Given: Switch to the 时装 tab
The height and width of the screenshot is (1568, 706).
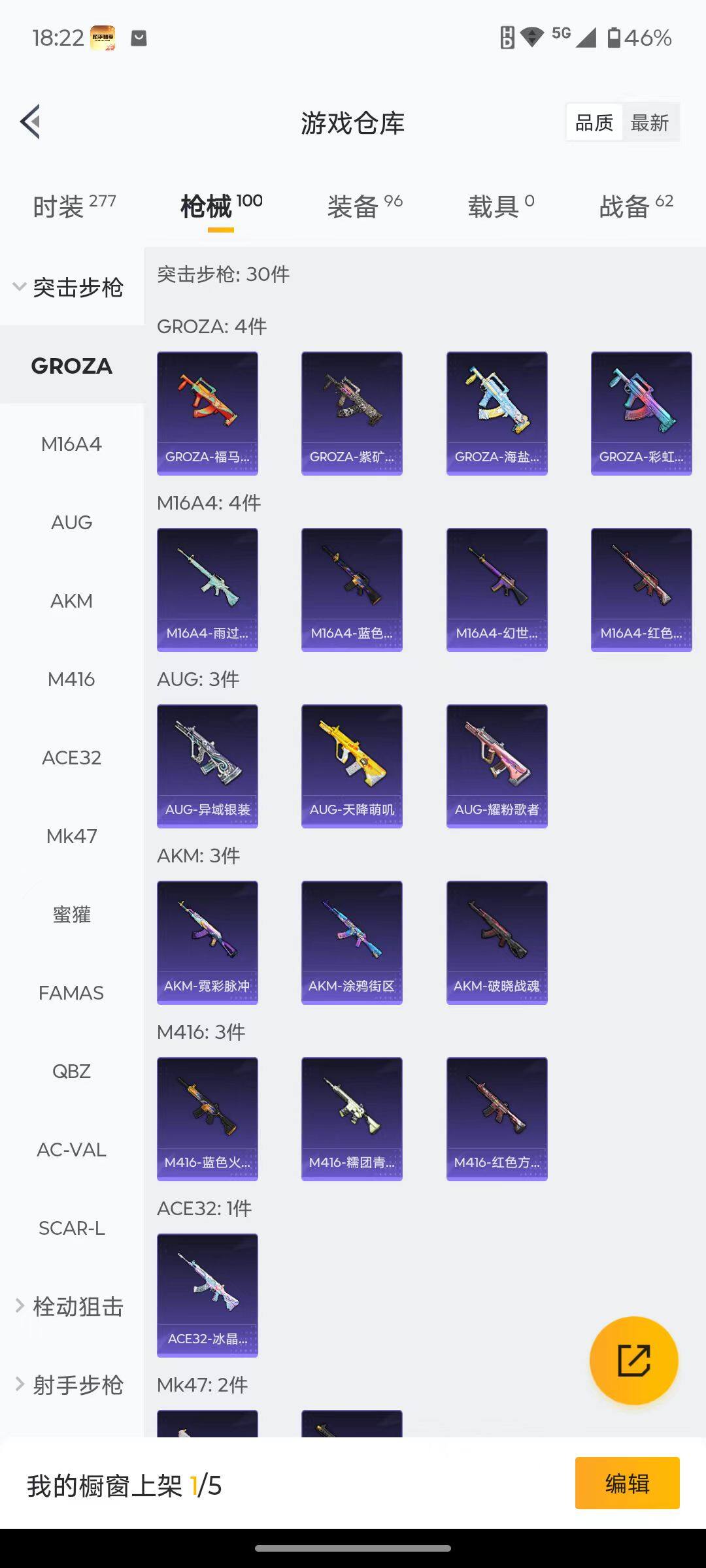Looking at the screenshot, I should pyautogui.click(x=74, y=206).
